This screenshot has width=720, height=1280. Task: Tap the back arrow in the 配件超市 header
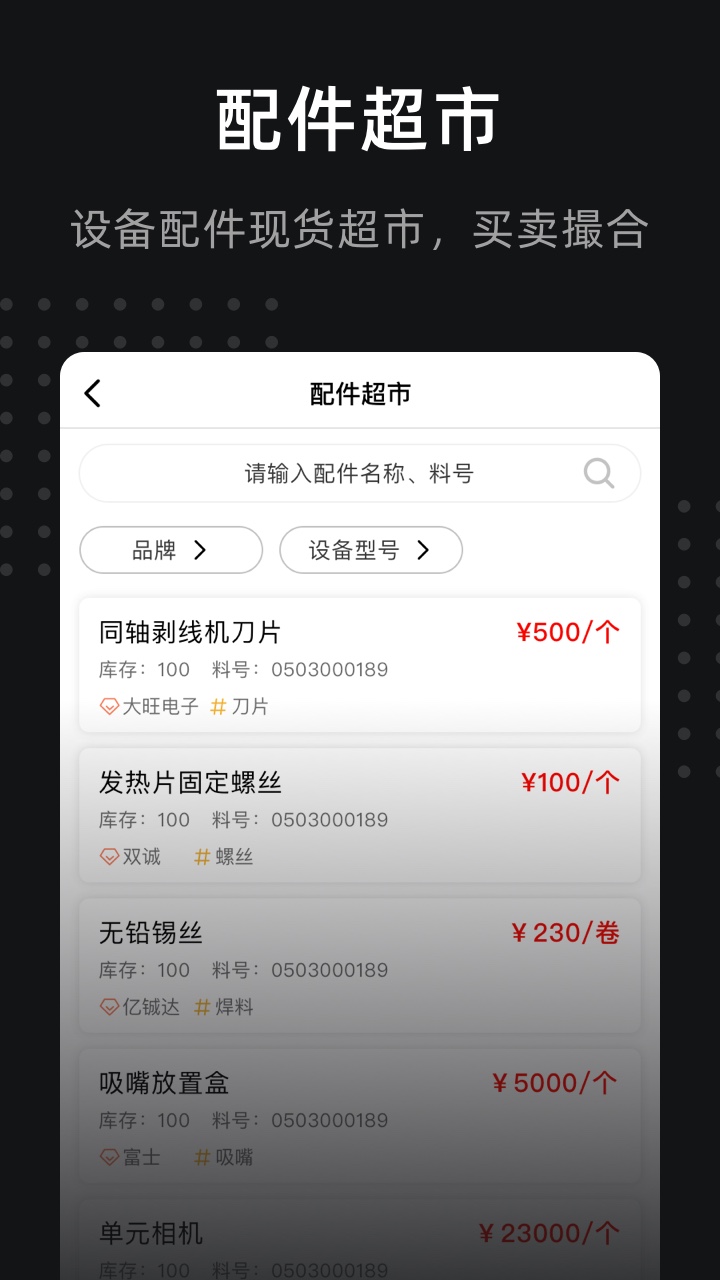pyautogui.click(x=92, y=393)
